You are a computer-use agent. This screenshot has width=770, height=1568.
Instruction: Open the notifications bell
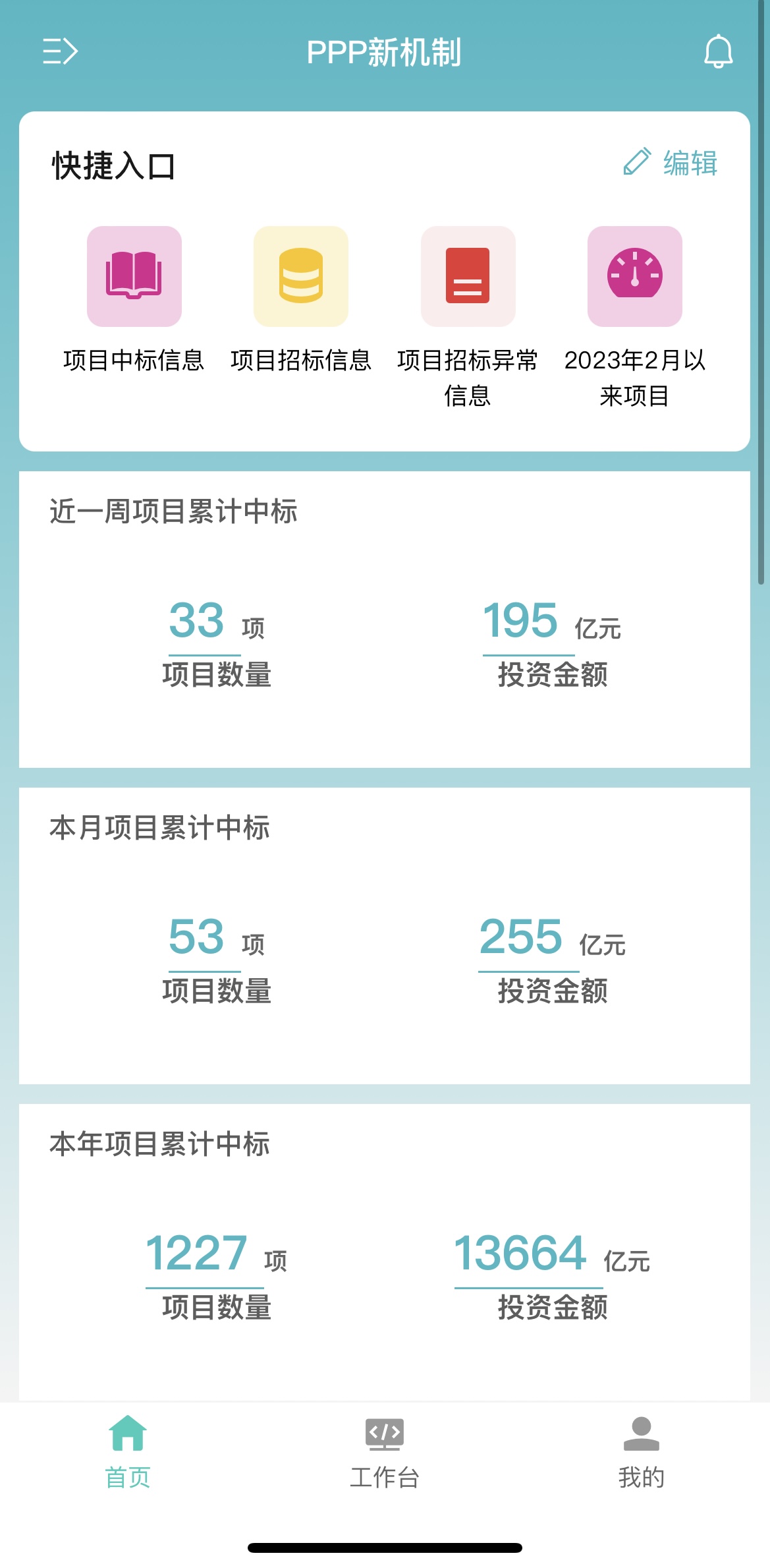[x=718, y=51]
